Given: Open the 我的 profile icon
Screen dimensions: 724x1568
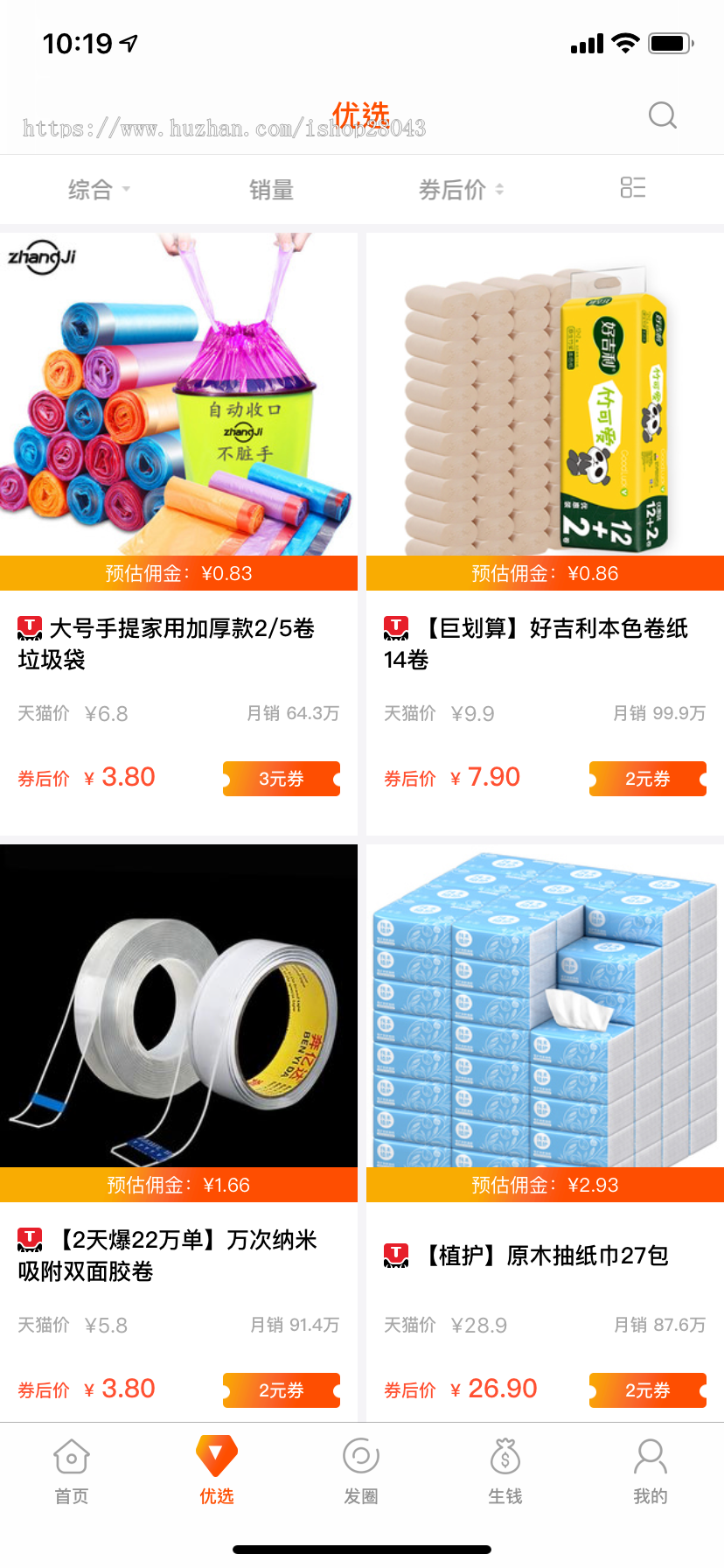Looking at the screenshot, I should (651, 1455).
